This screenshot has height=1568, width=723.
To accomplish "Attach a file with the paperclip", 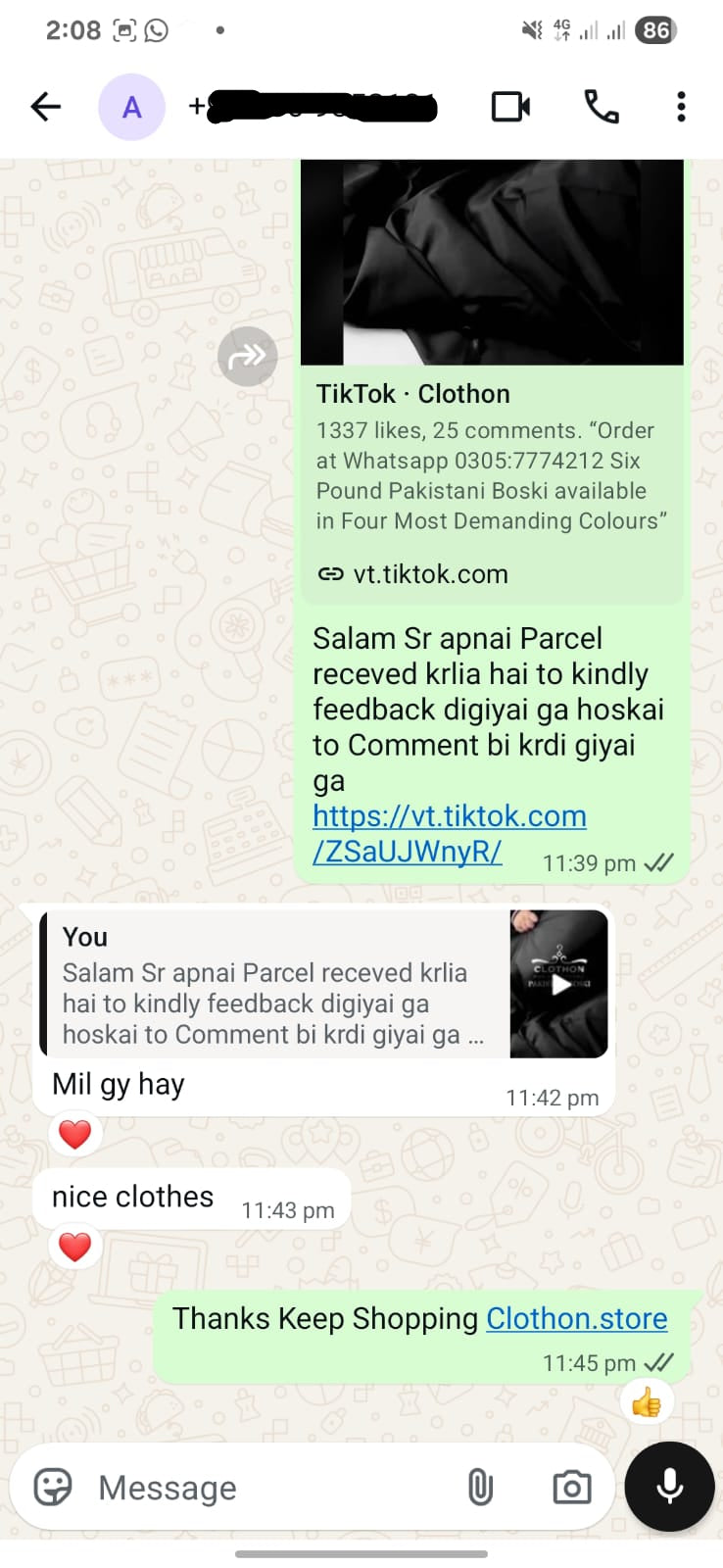I will click(x=480, y=1487).
